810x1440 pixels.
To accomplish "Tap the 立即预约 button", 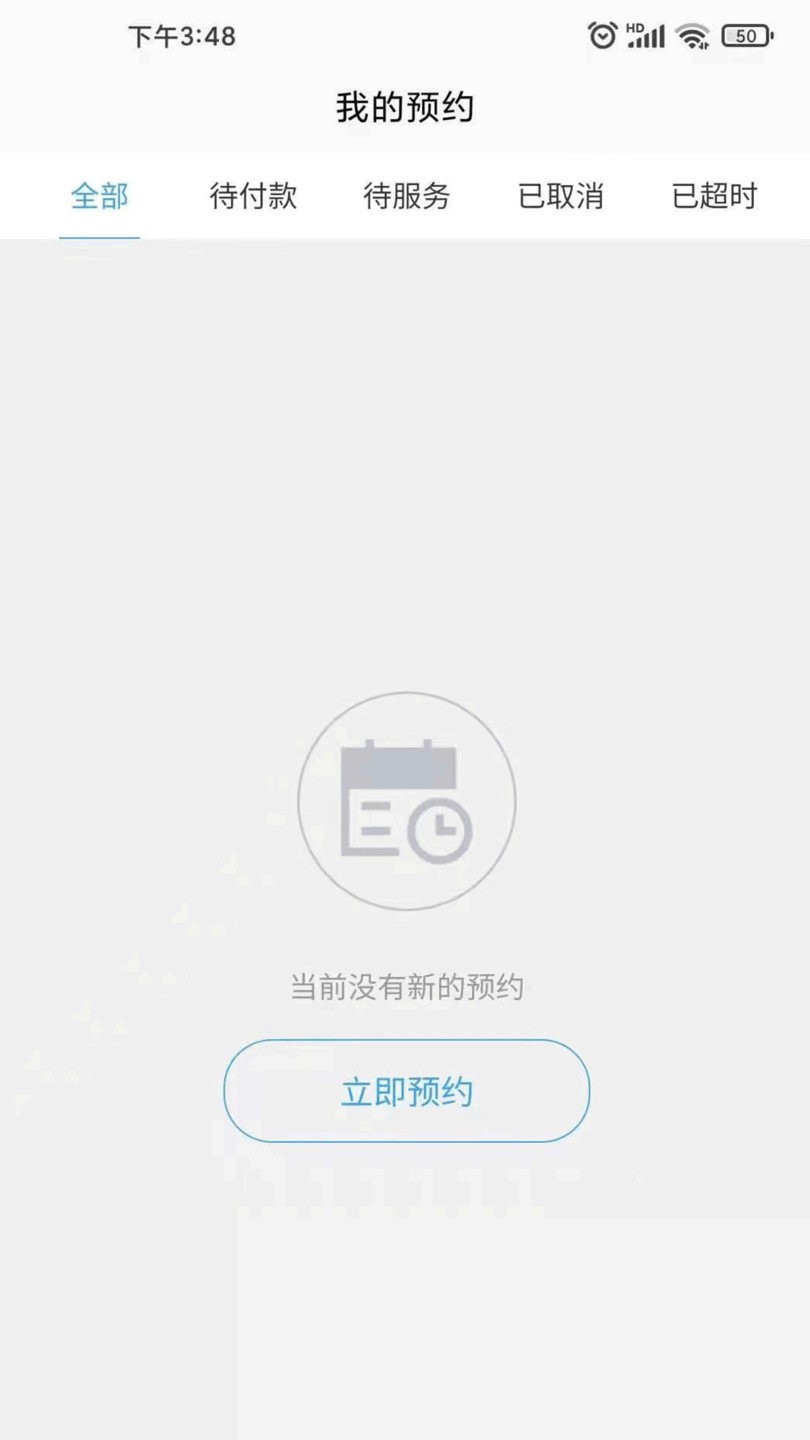I will click(x=406, y=1091).
